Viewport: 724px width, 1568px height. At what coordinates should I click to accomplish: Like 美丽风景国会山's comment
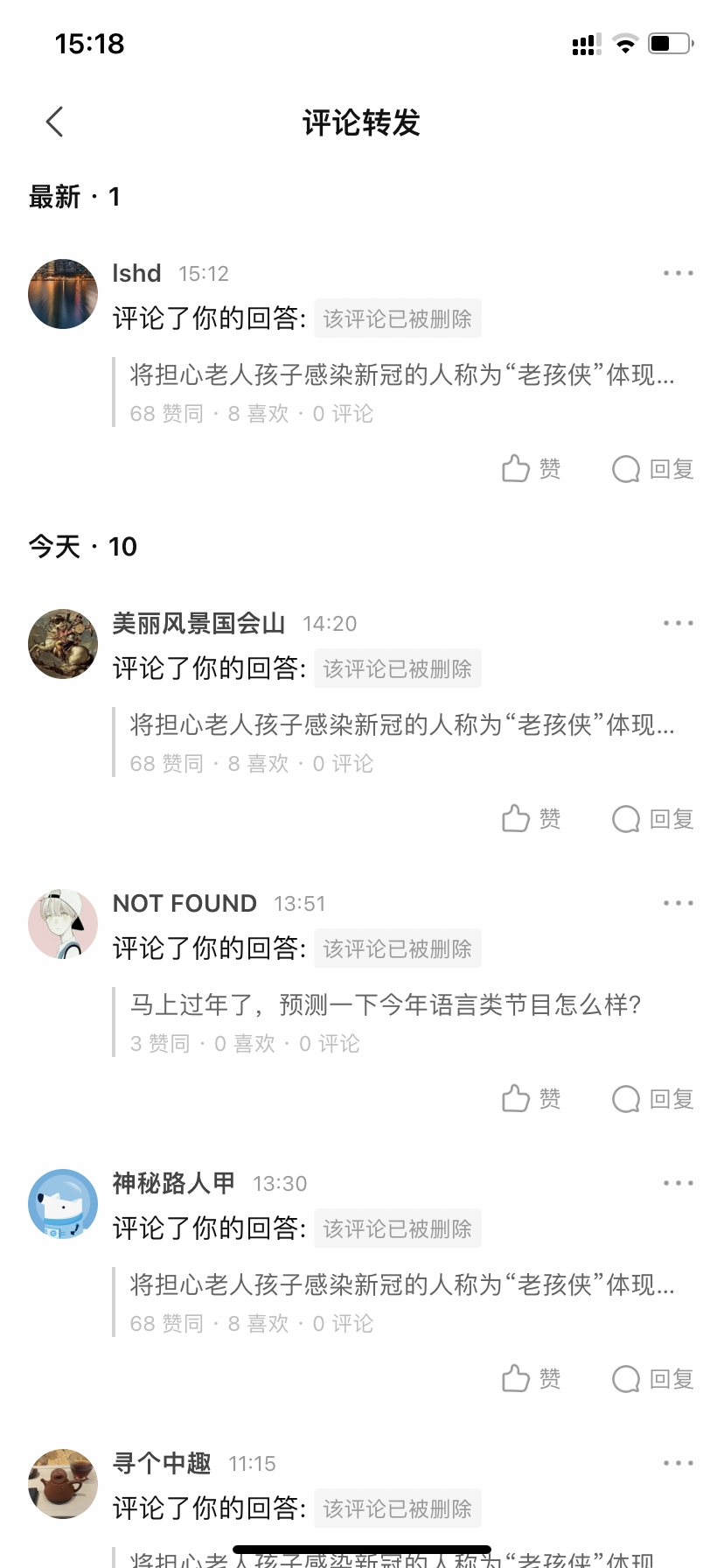coord(531,819)
